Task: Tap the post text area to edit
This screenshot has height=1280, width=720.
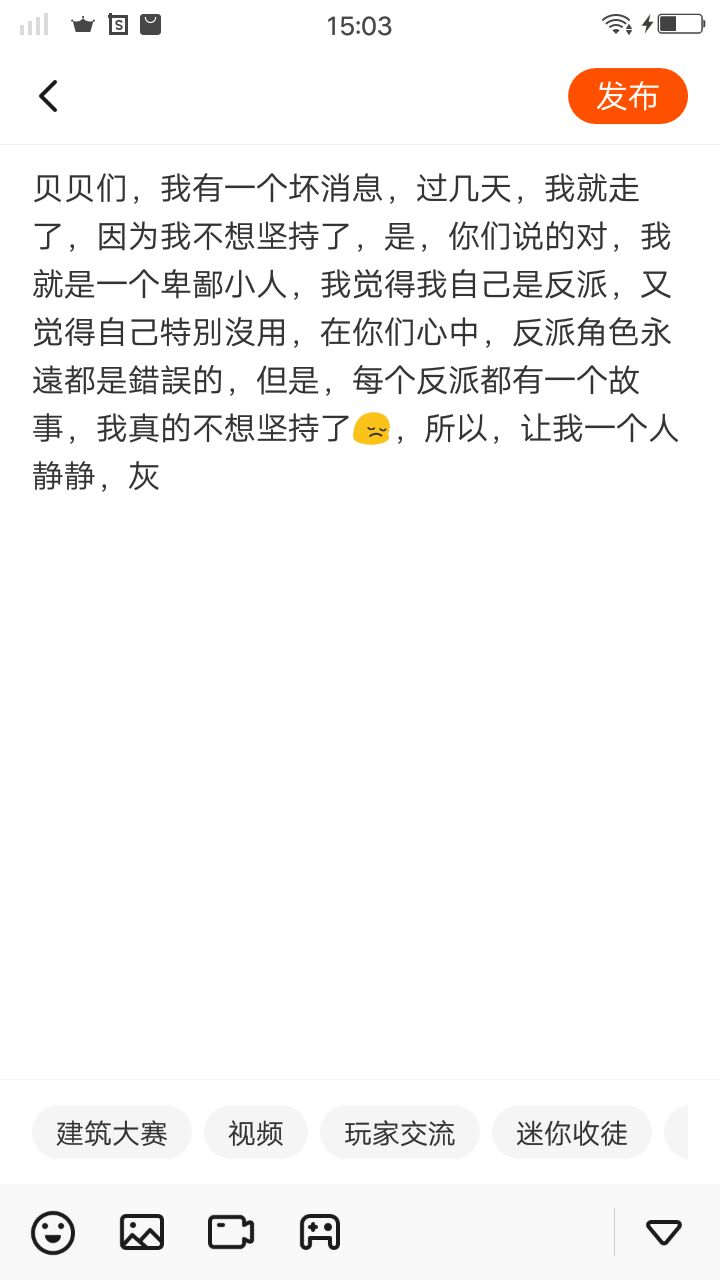Action: [x=360, y=610]
